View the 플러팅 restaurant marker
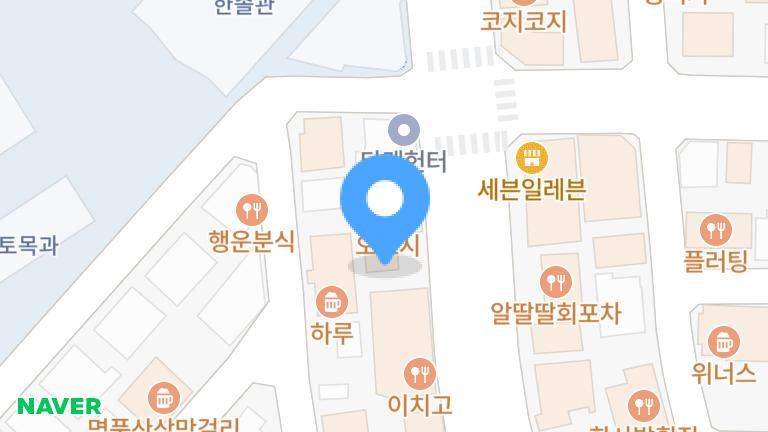Screen dimensions: 768x432 [x=716, y=230]
